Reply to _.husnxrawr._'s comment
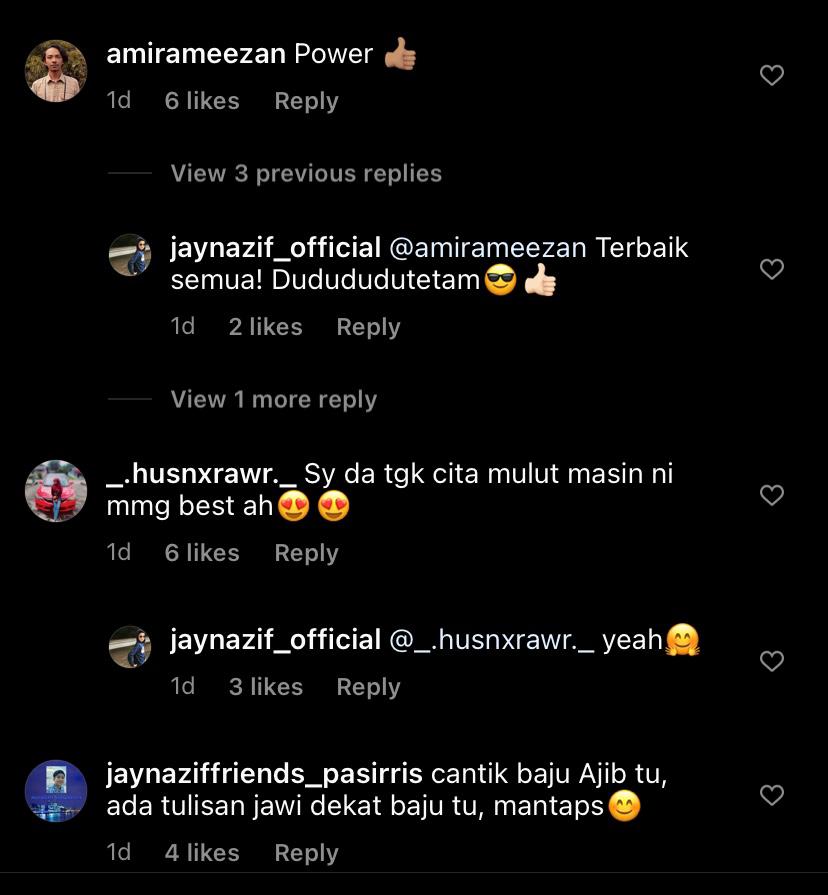The width and height of the screenshot is (828, 895). [306, 553]
